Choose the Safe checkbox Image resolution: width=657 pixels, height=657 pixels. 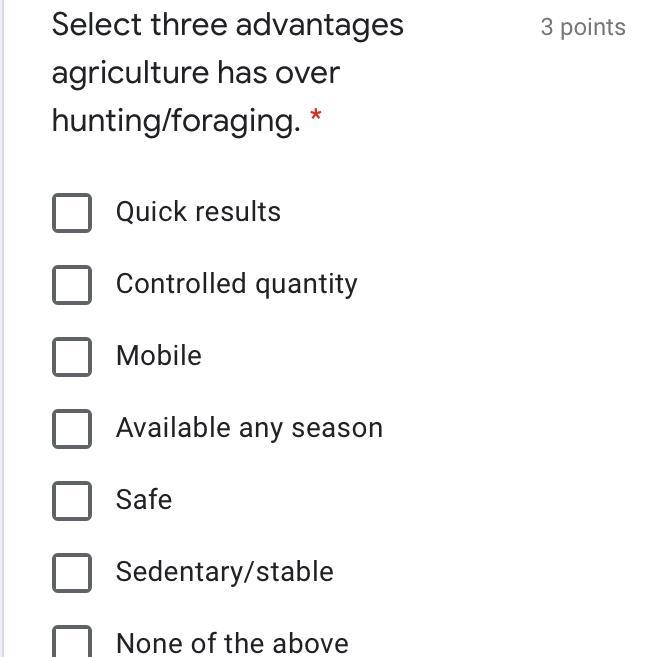tap(72, 501)
